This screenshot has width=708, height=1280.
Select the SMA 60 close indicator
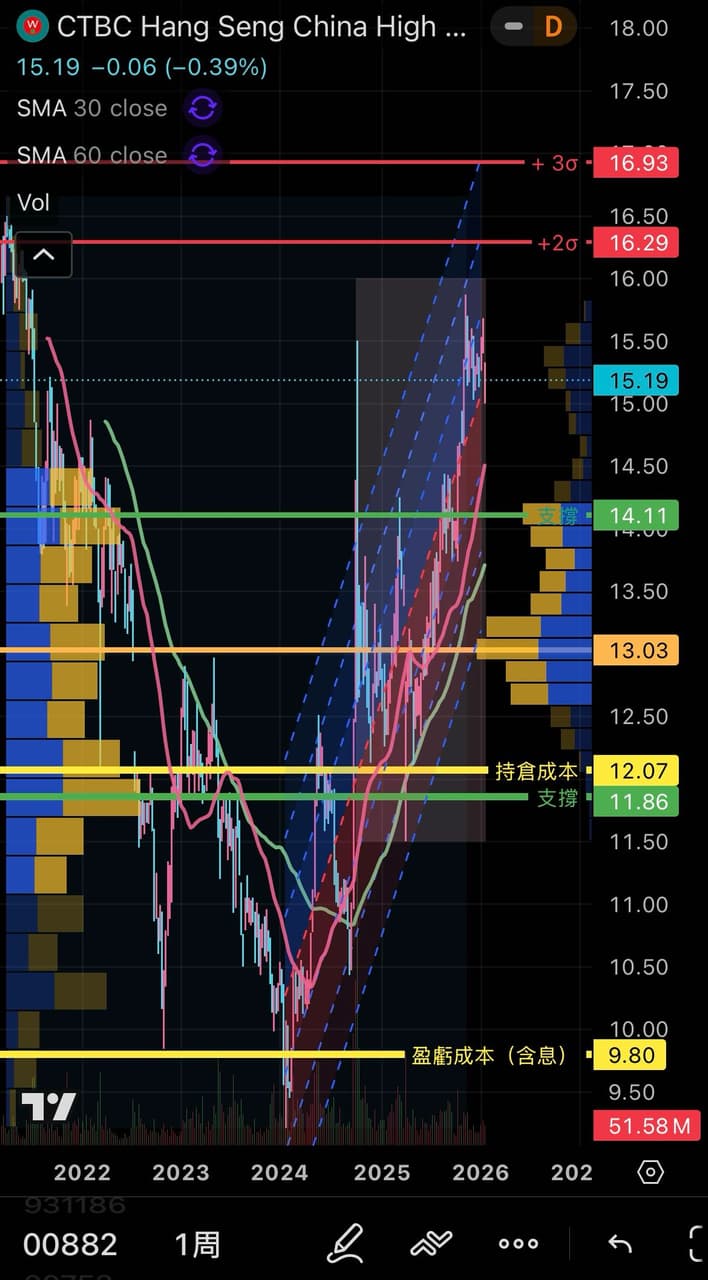92,155
